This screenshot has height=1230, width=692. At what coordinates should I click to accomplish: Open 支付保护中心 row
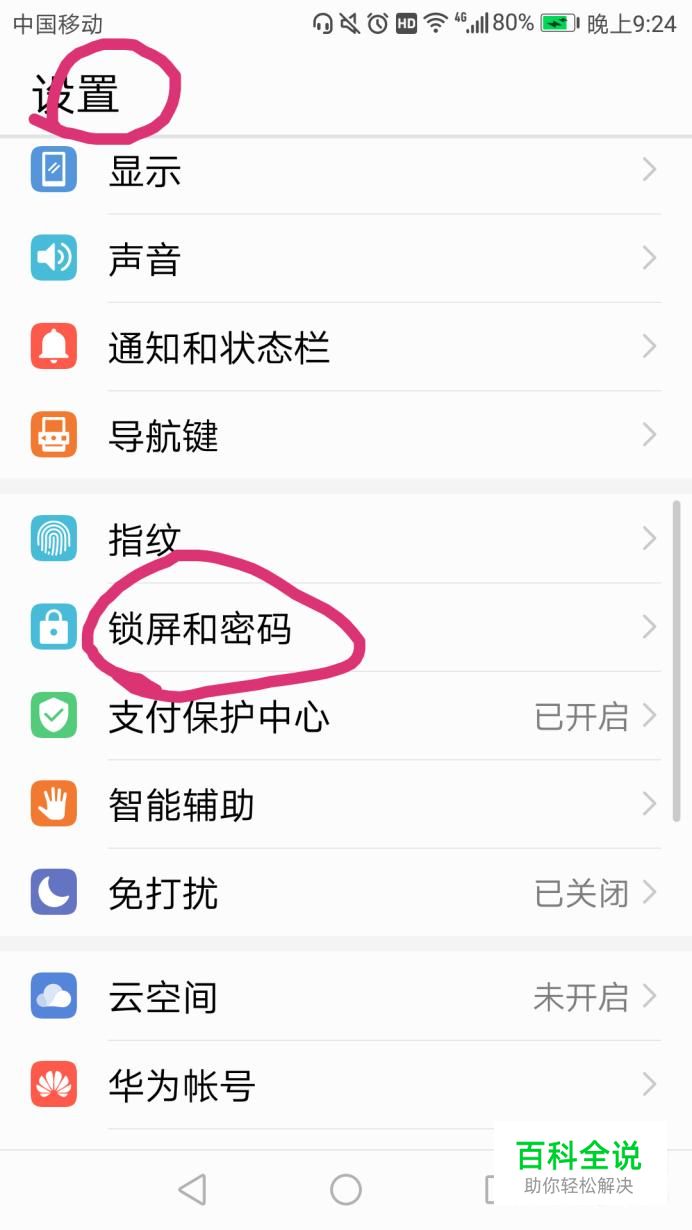click(x=345, y=716)
